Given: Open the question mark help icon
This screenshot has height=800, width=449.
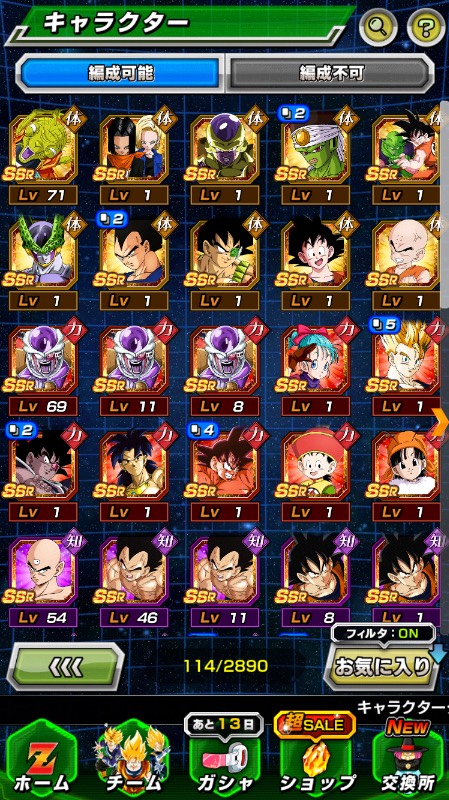Looking at the screenshot, I should point(426,26).
